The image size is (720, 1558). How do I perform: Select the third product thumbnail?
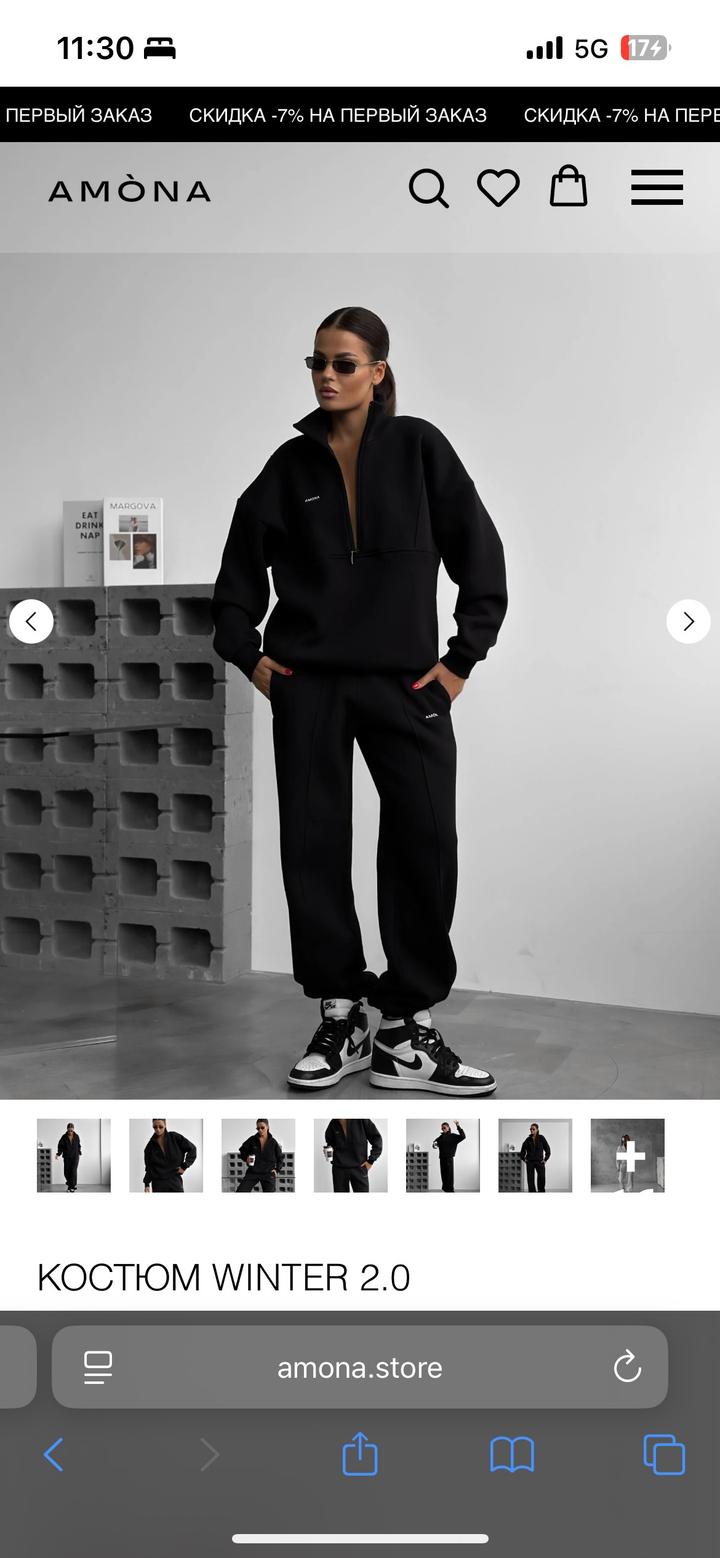click(258, 1155)
